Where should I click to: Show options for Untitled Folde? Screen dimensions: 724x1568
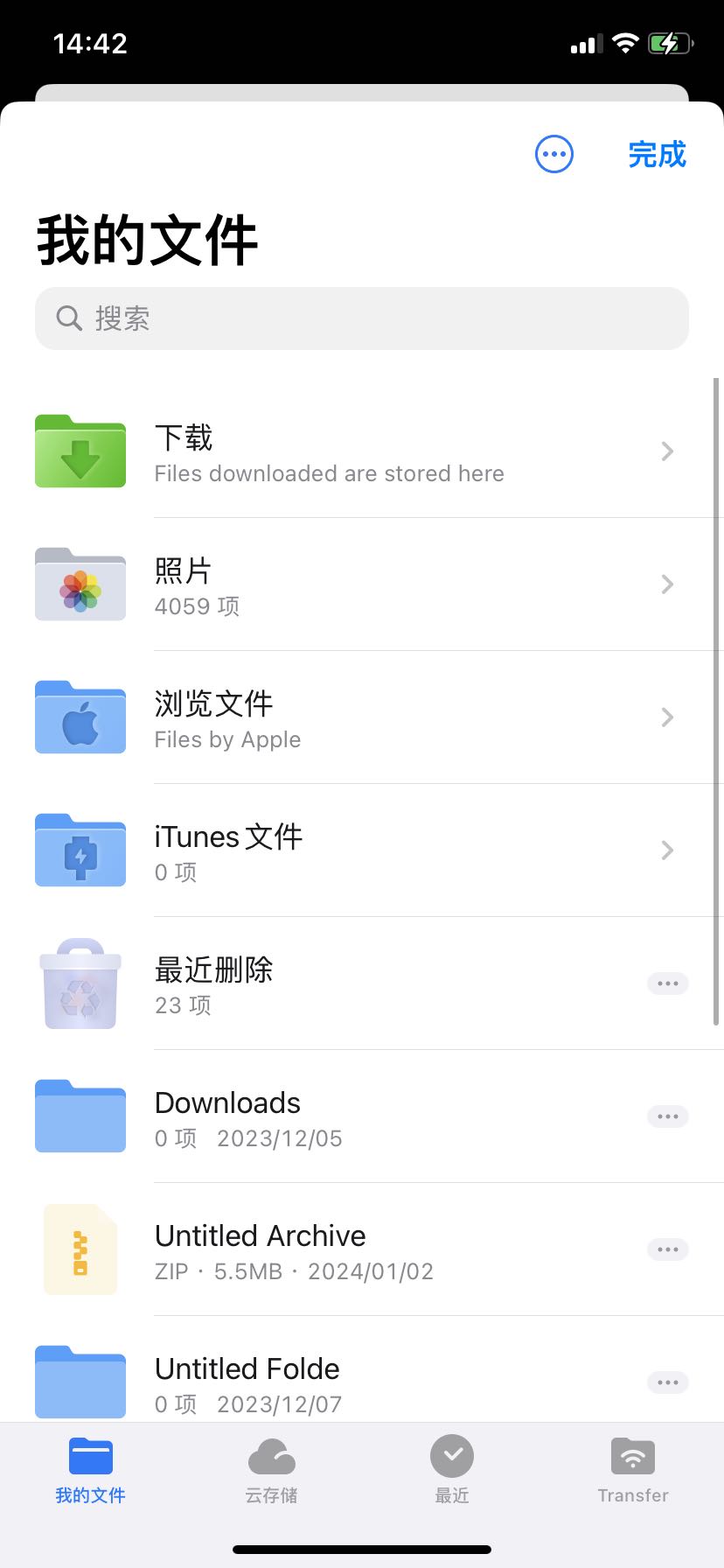(668, 1382)
